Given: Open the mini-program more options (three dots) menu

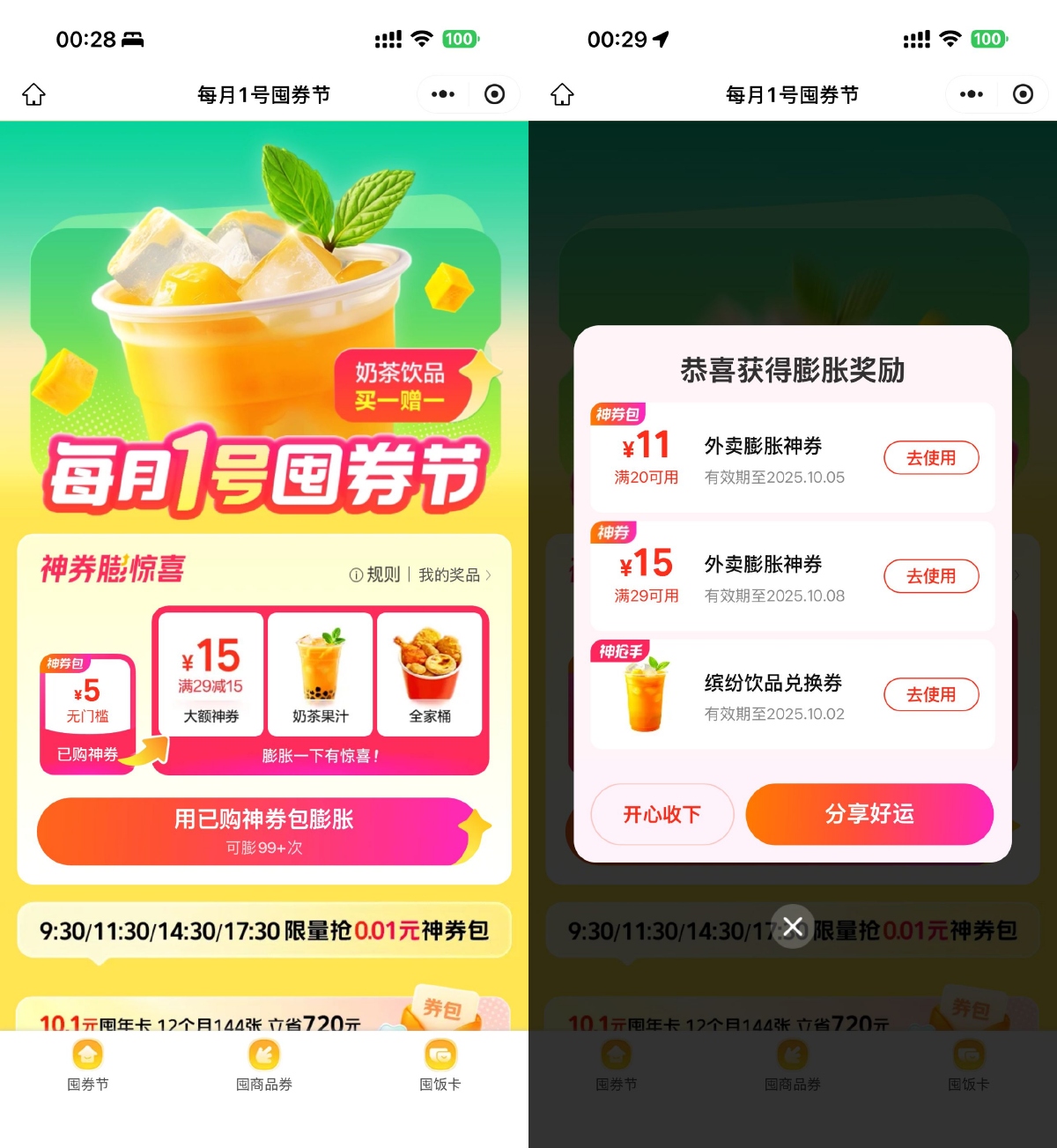Looking at the screenshot, I should coord(443,94).
